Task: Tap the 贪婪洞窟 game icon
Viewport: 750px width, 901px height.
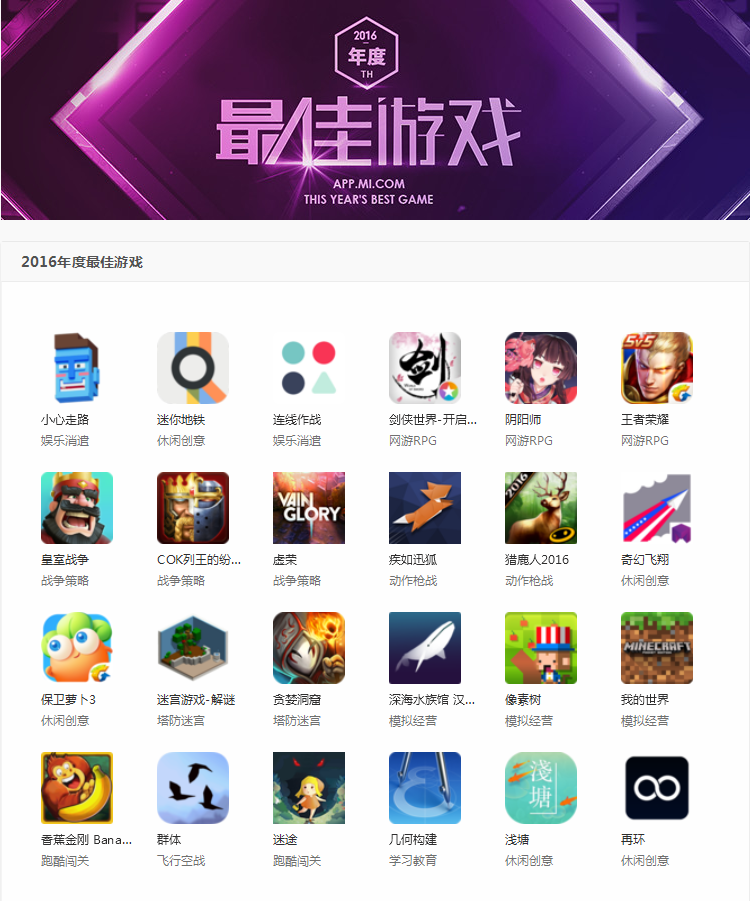Action: [309, 648]
